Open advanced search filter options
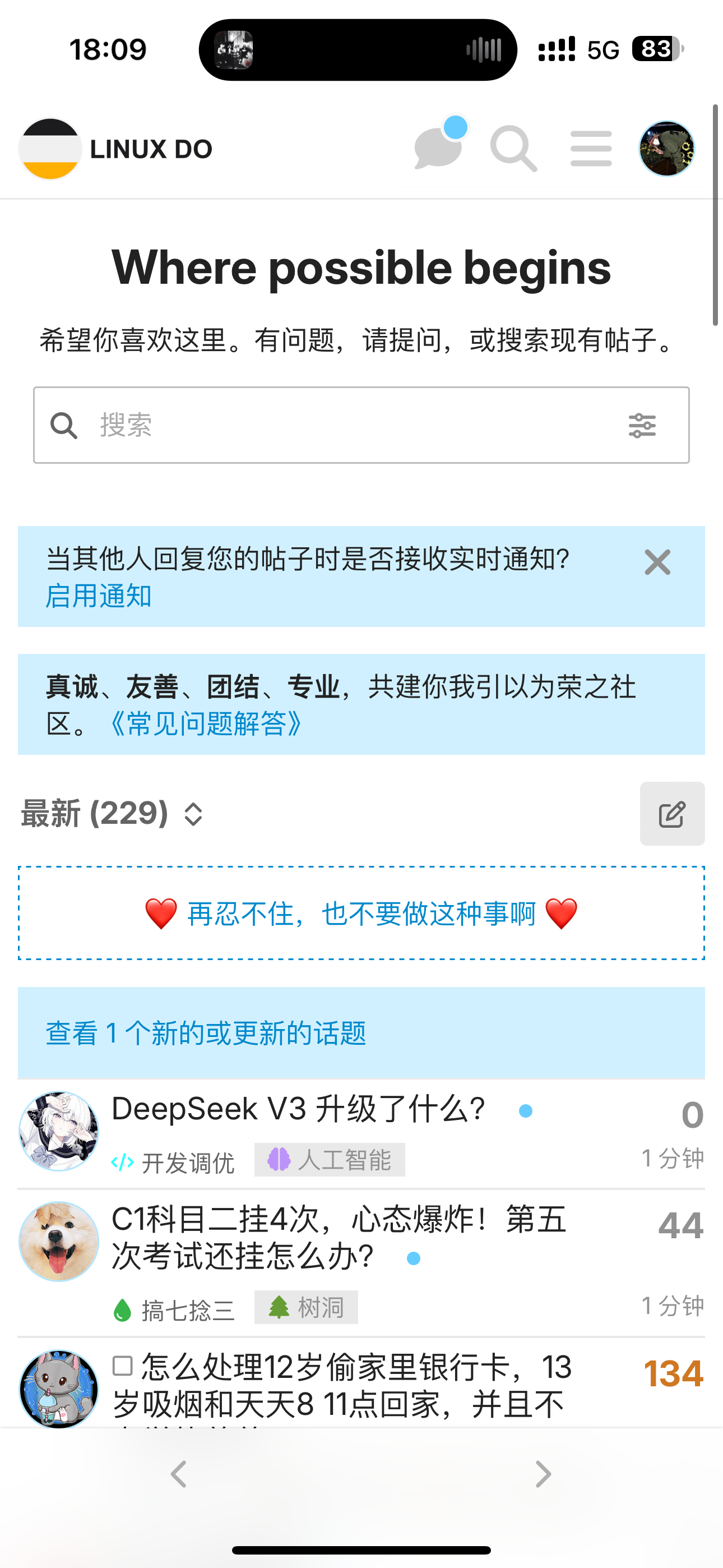 point(642,425)
